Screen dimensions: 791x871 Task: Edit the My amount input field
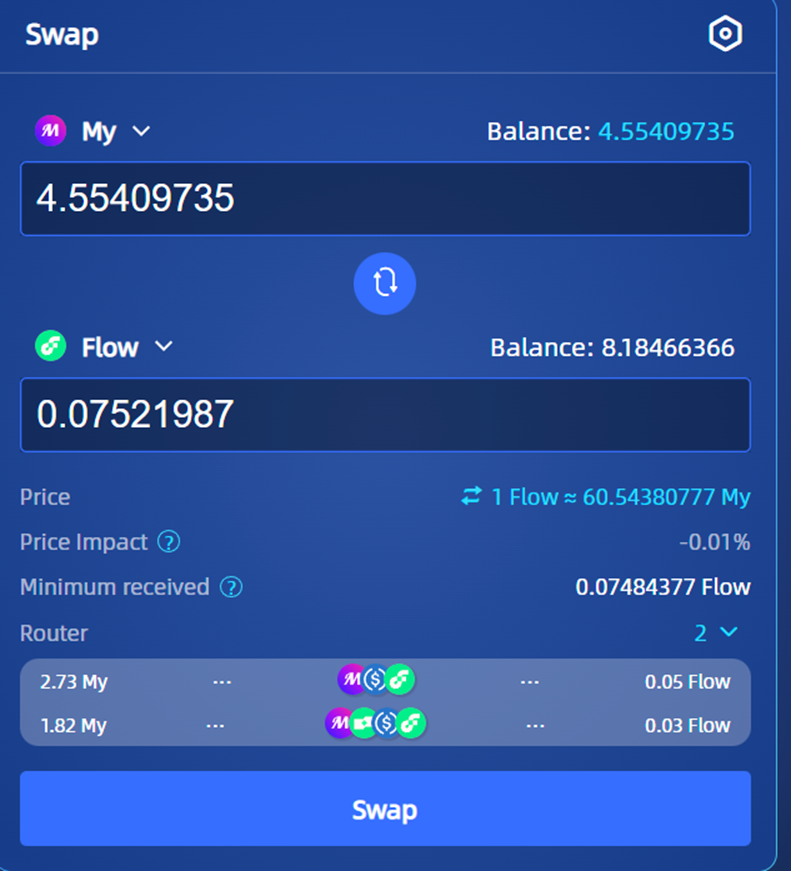coord(385,199)
